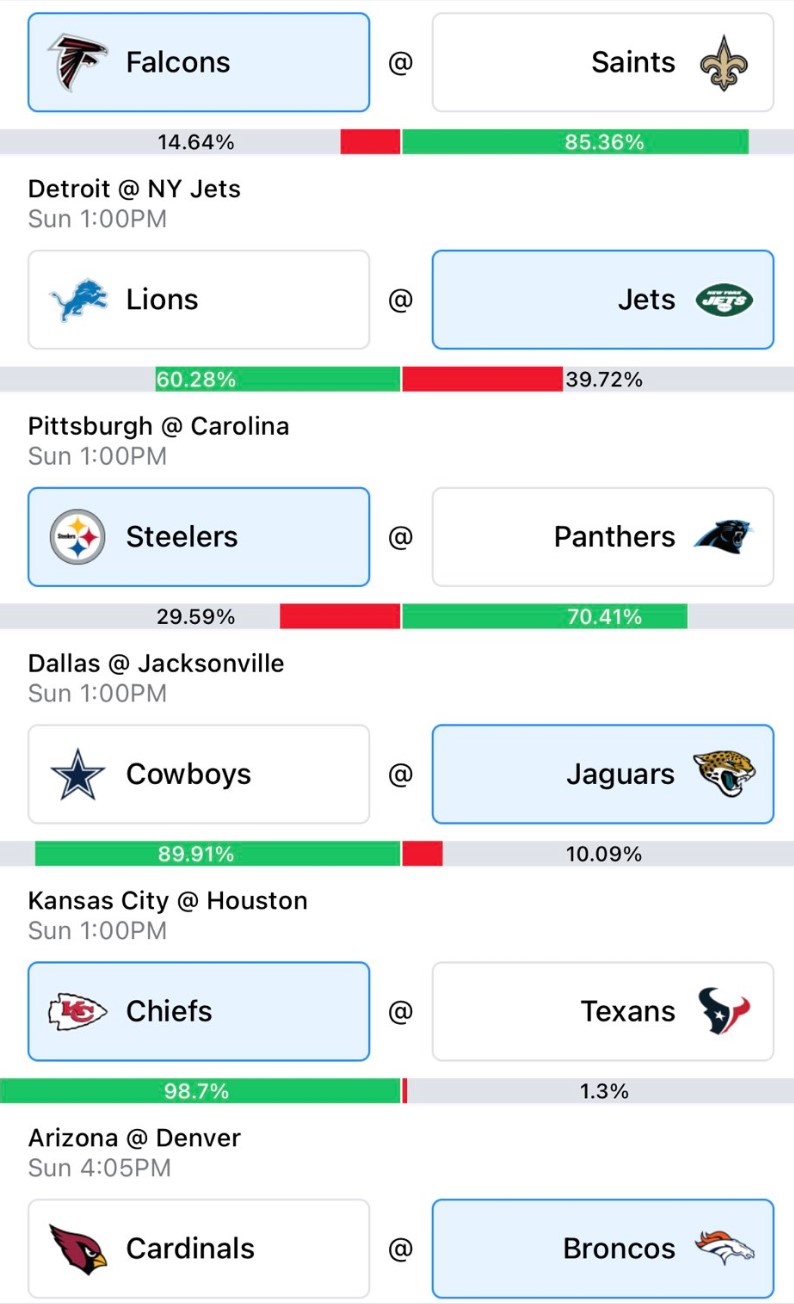Pick the Chiefs to win
794x1304 pixels.
pyautogui.click(x=199, y=1011)
